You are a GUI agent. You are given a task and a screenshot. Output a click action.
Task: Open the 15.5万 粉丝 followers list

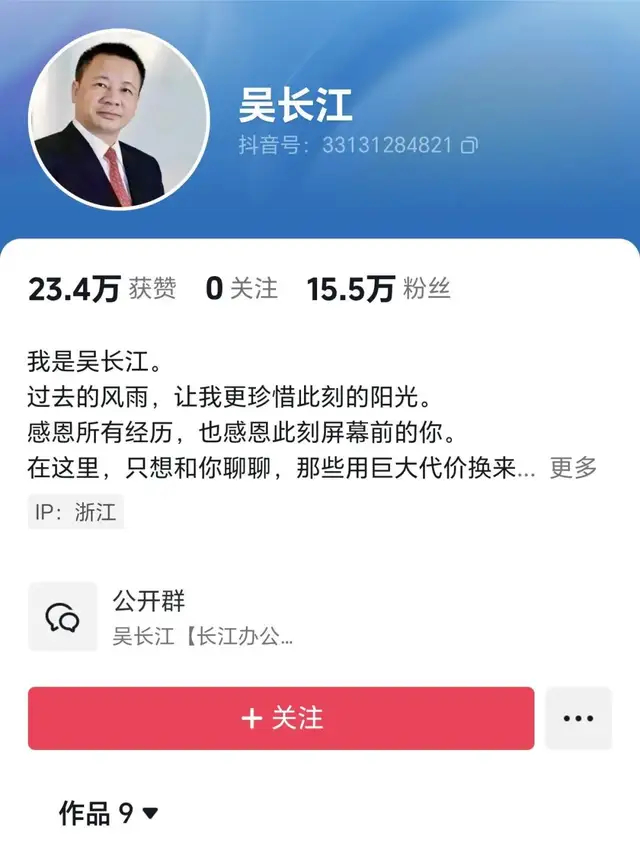pyautogui.click(x=378, y=290)
